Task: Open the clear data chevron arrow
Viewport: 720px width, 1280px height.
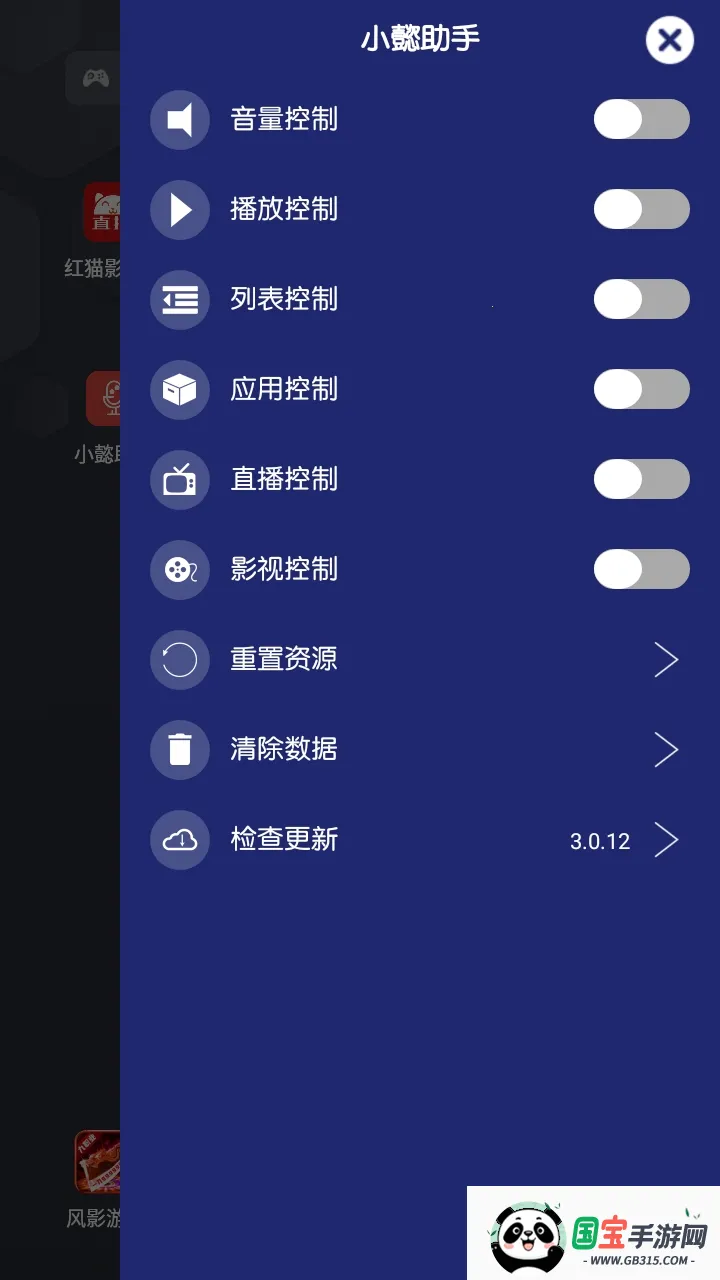Action: tap(666, 749)
